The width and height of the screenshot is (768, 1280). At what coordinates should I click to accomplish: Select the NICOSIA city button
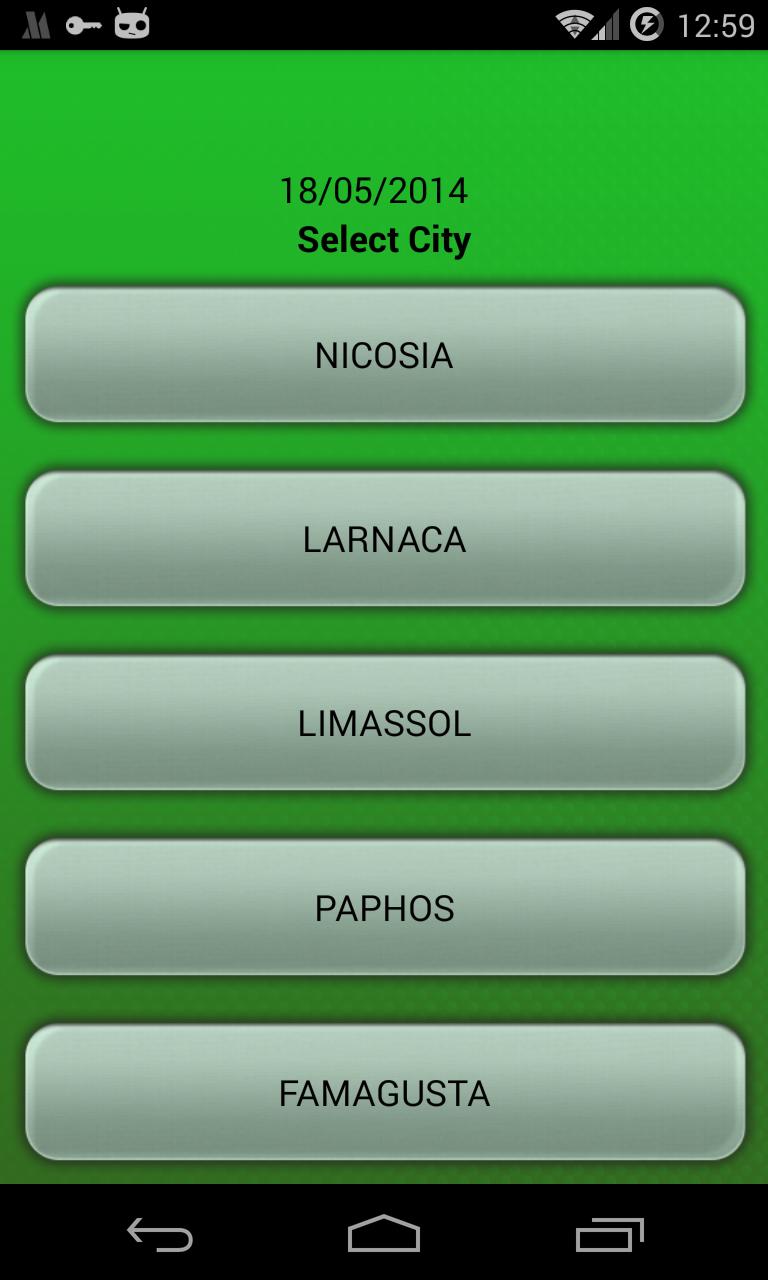384,354
